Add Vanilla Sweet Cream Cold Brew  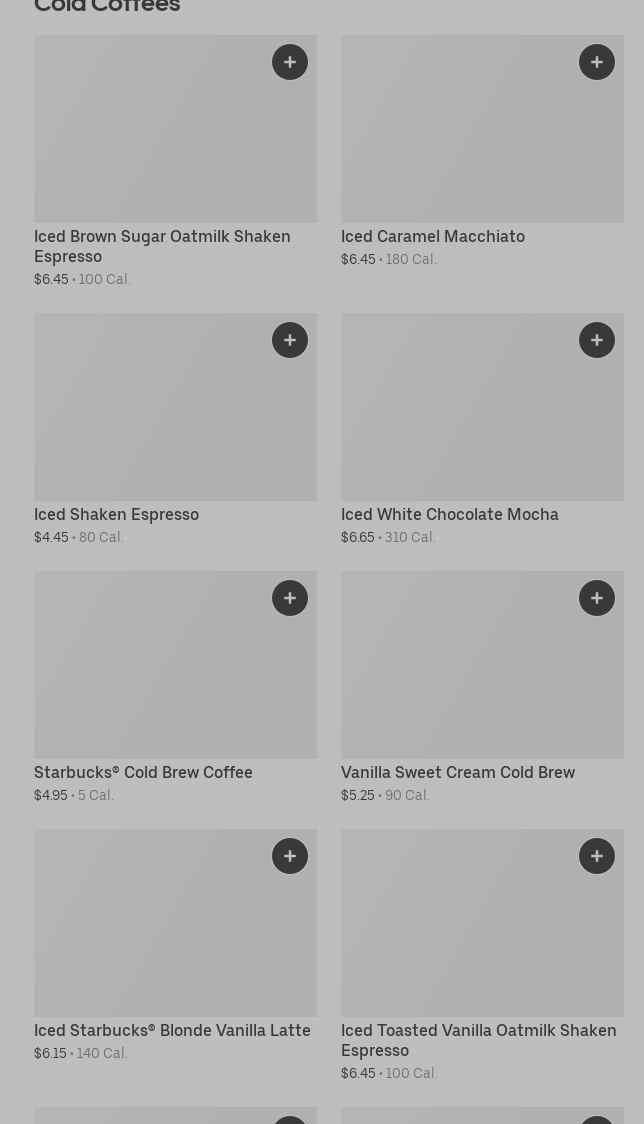(x=597, y=598)
